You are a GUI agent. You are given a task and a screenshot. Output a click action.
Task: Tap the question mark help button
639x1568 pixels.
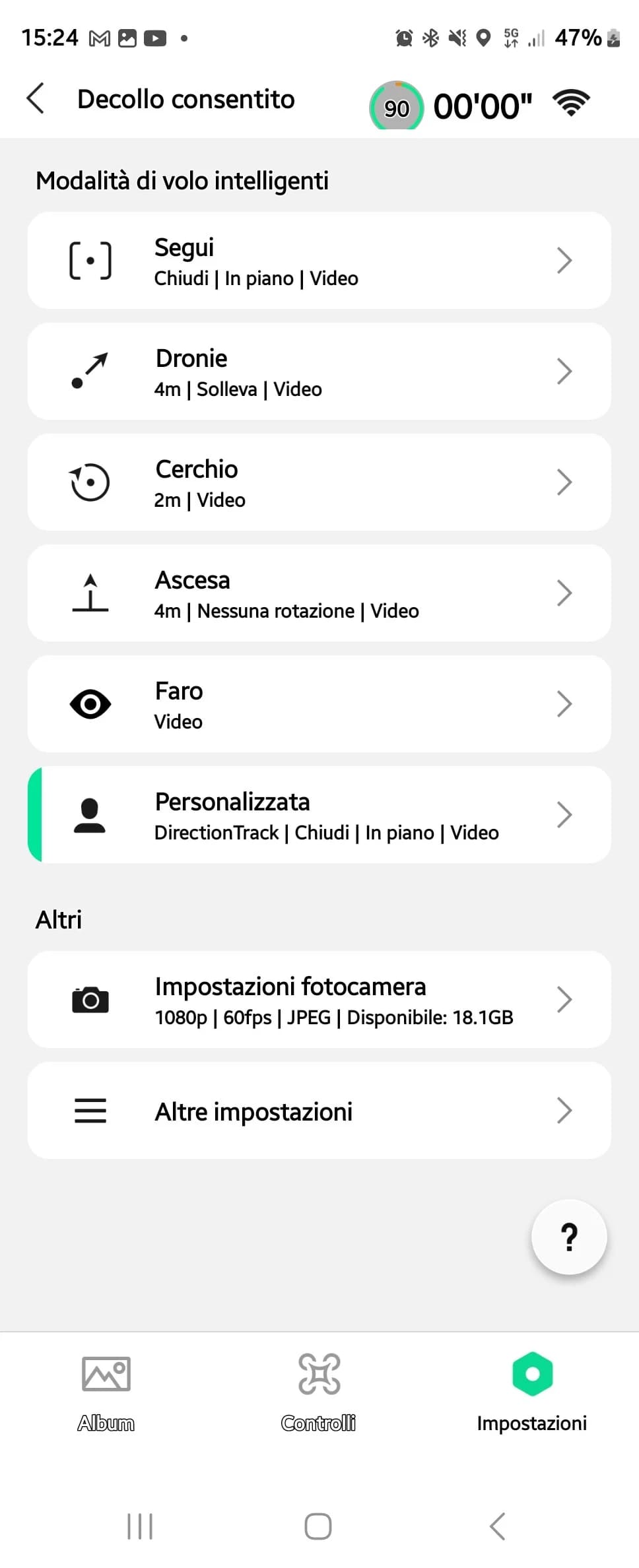(568, 1237)
